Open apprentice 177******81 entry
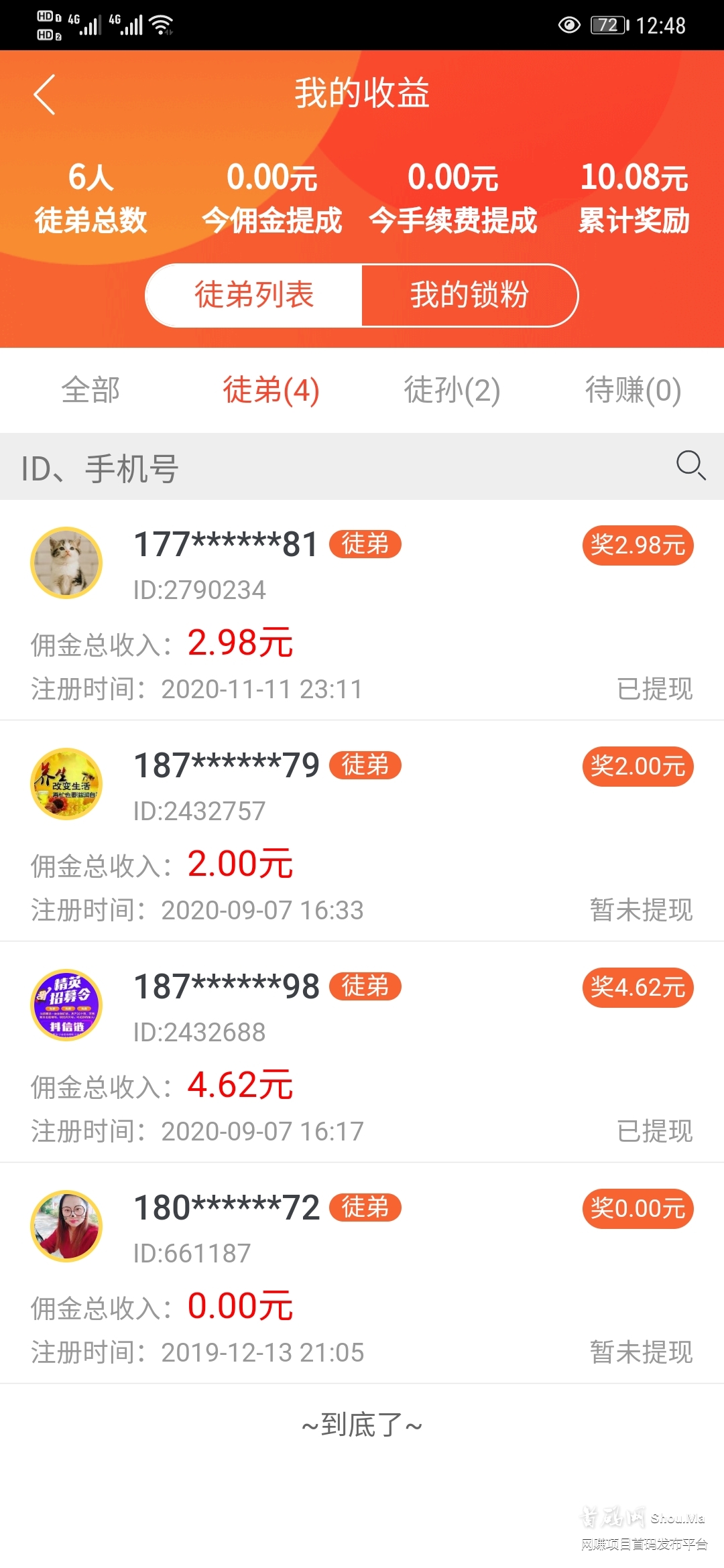724x1568 pixels. coord(362,611)
